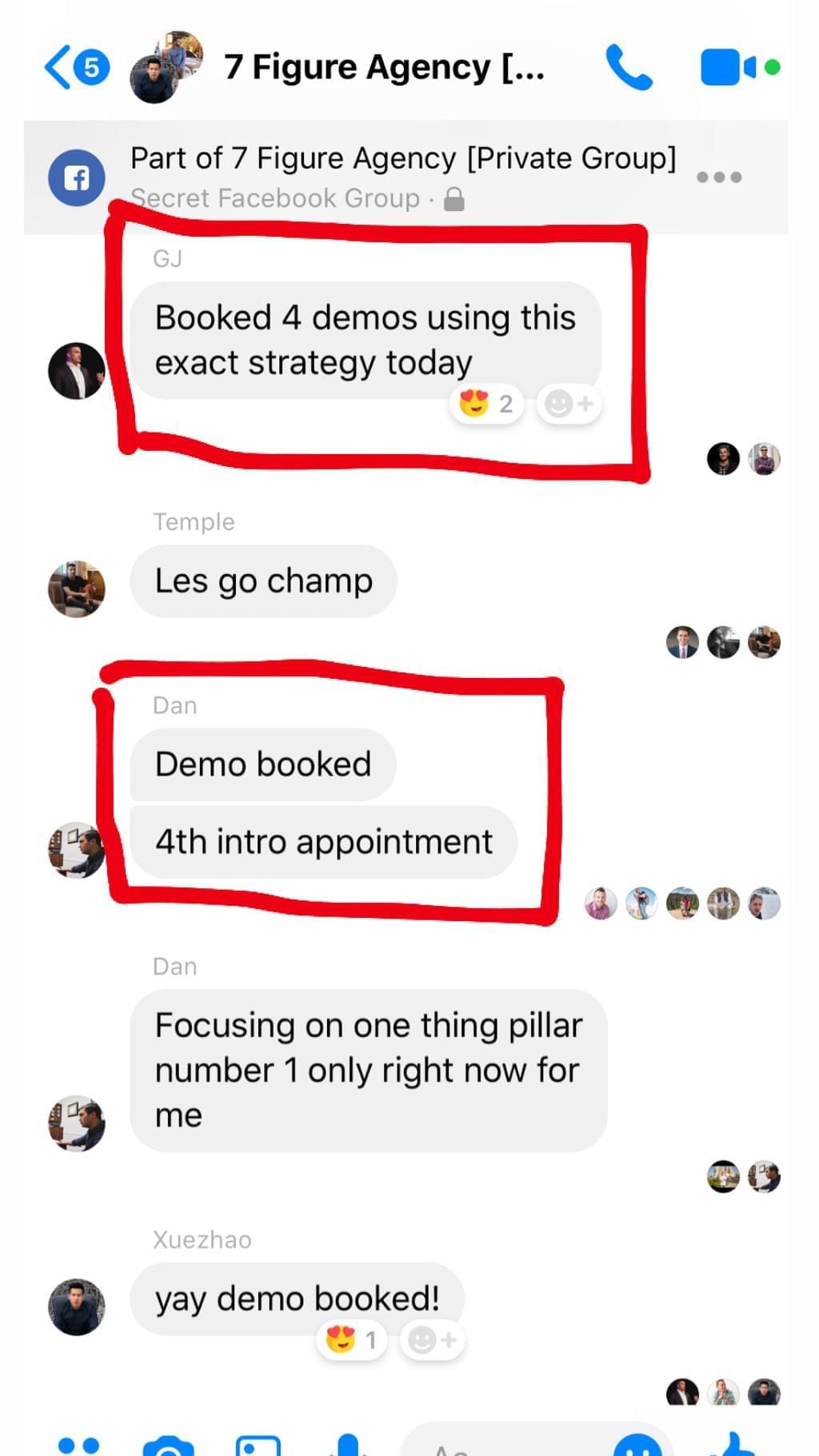
Task: Add a reaction to GJ's message
Action: coord(569,404)
